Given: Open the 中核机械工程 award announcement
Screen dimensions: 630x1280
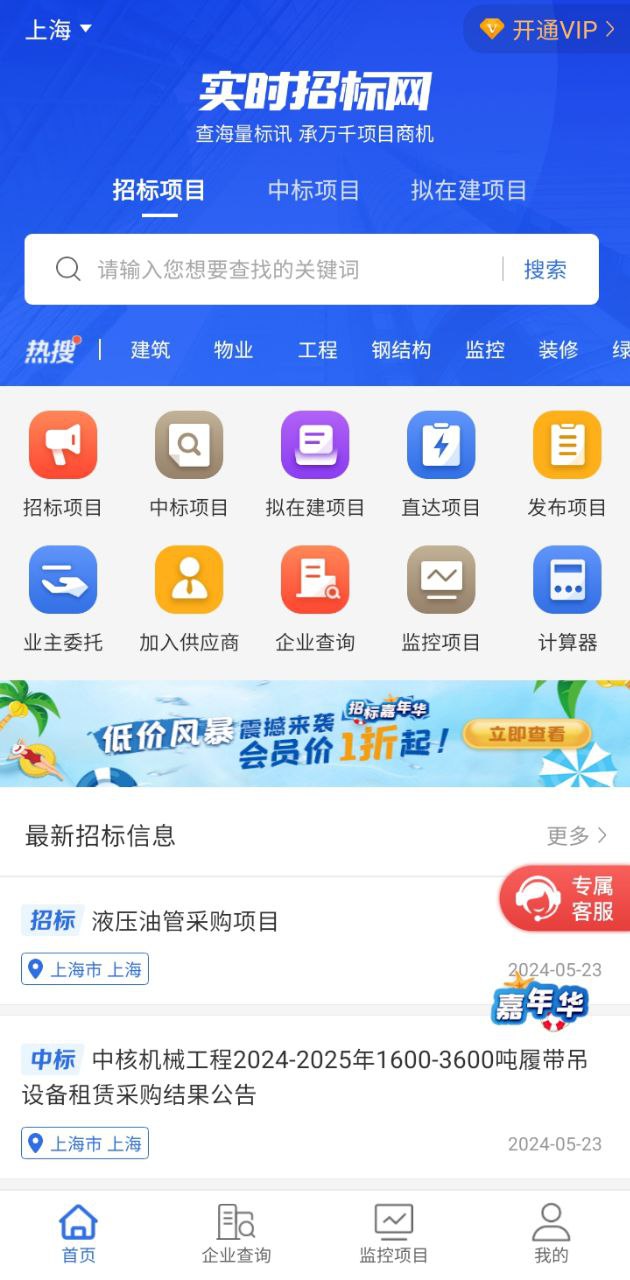Looking at the screenshot, I should click(300, 1077).
